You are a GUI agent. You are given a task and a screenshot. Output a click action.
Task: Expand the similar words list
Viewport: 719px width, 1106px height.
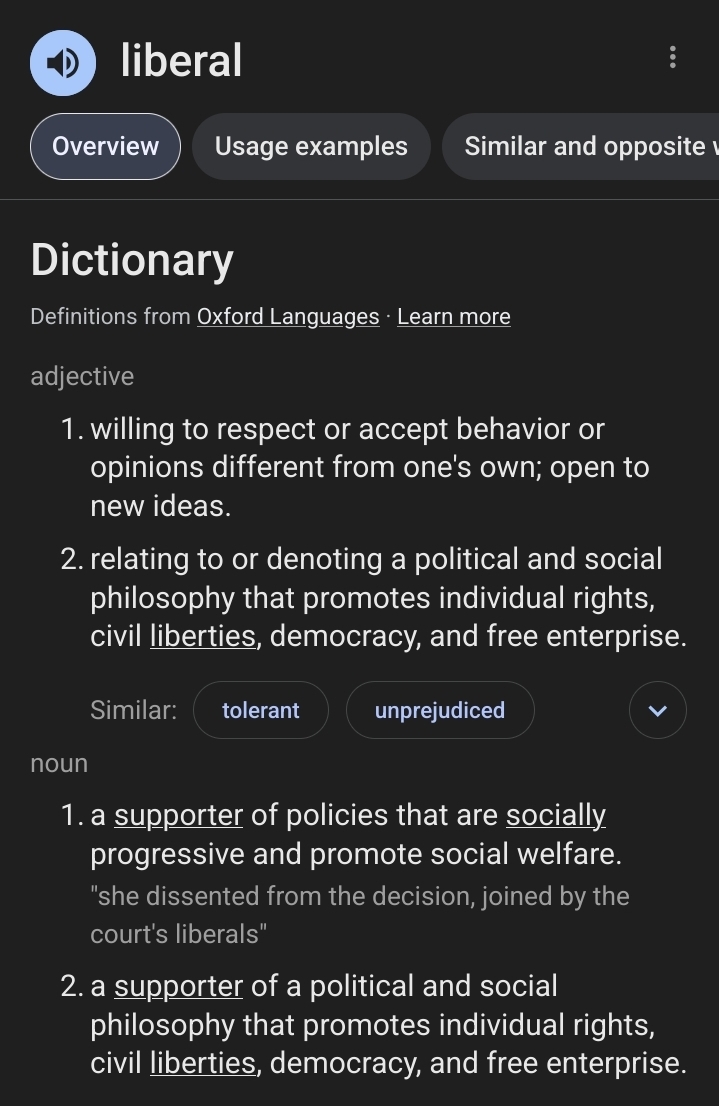pyautogui.click(x=657, y=710)
